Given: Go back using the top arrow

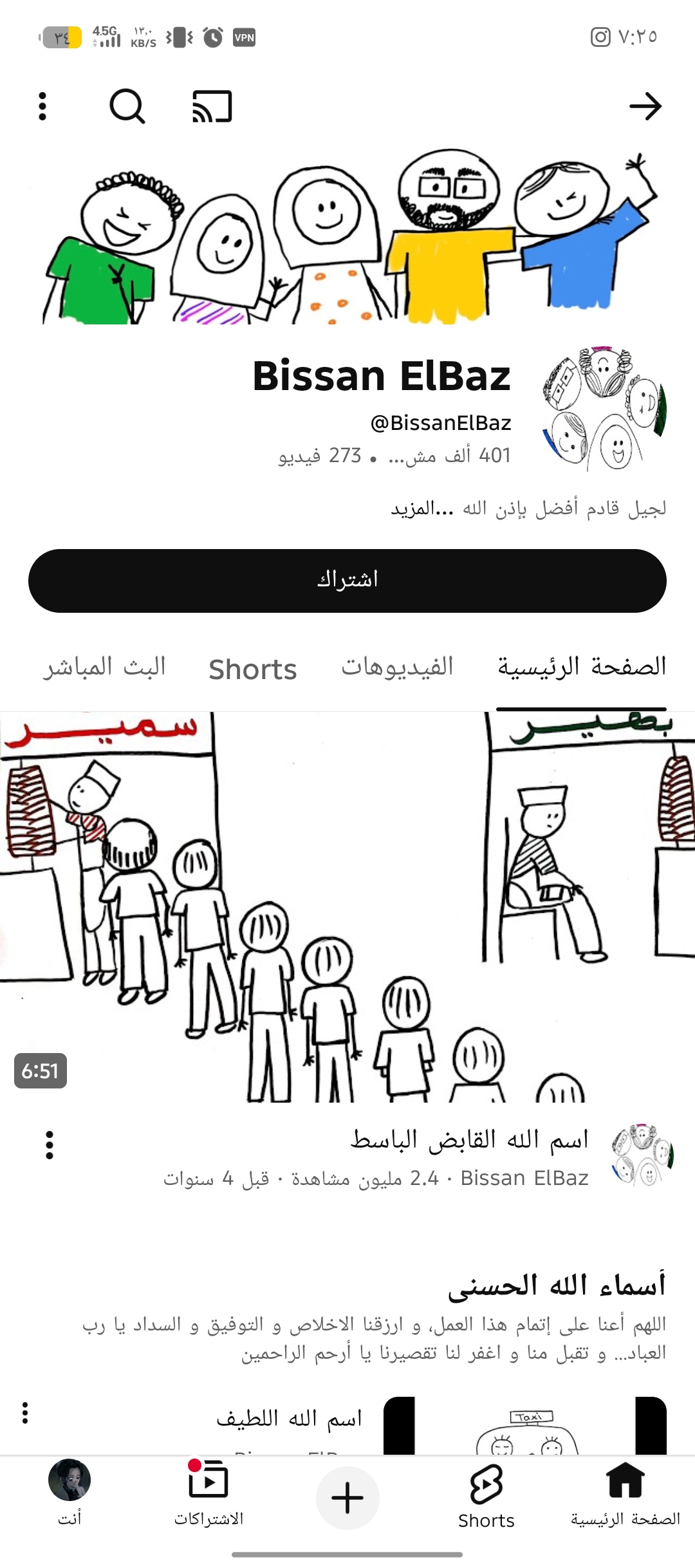Looking at the screenshot, I should click(x=645, y=106).
